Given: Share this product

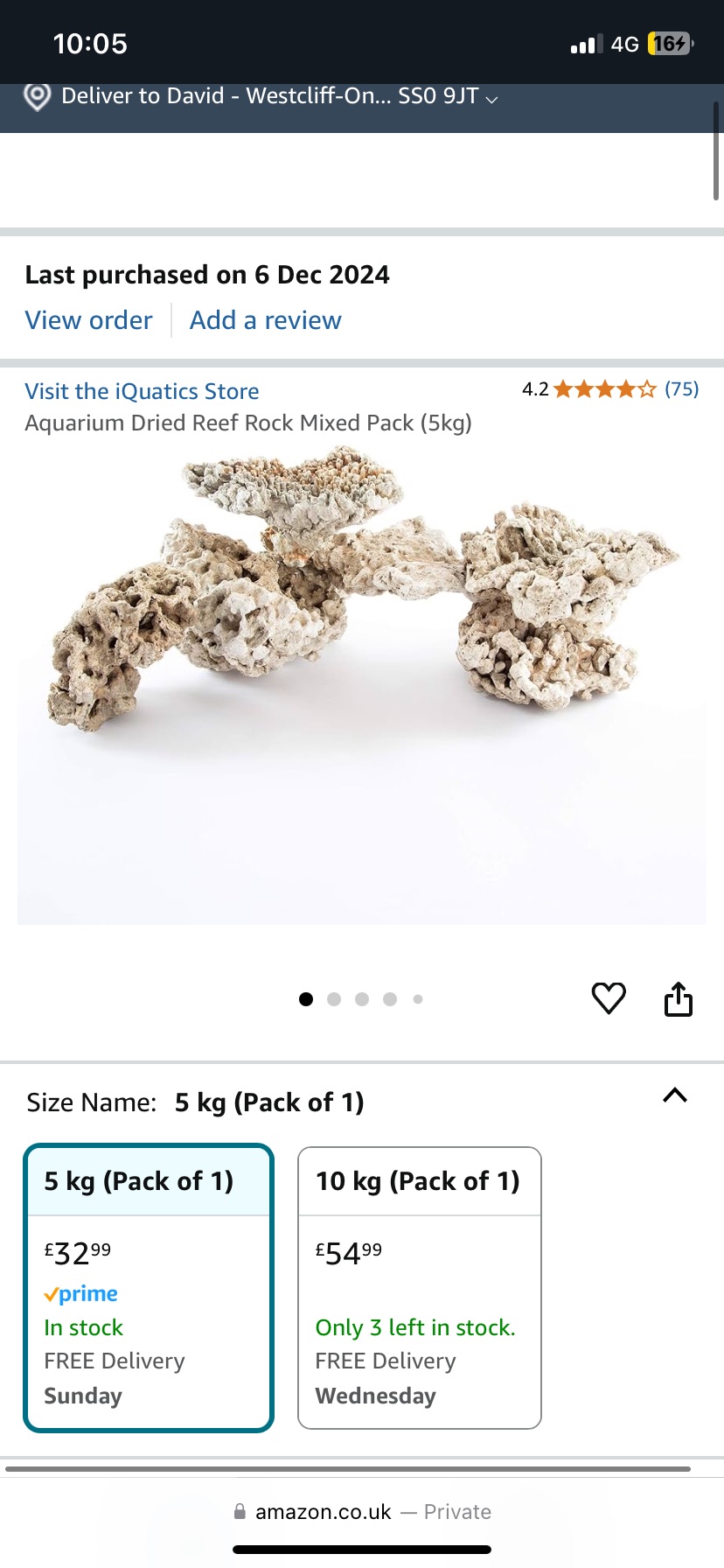Looking at the screenshot, I should tap(678, 998).
